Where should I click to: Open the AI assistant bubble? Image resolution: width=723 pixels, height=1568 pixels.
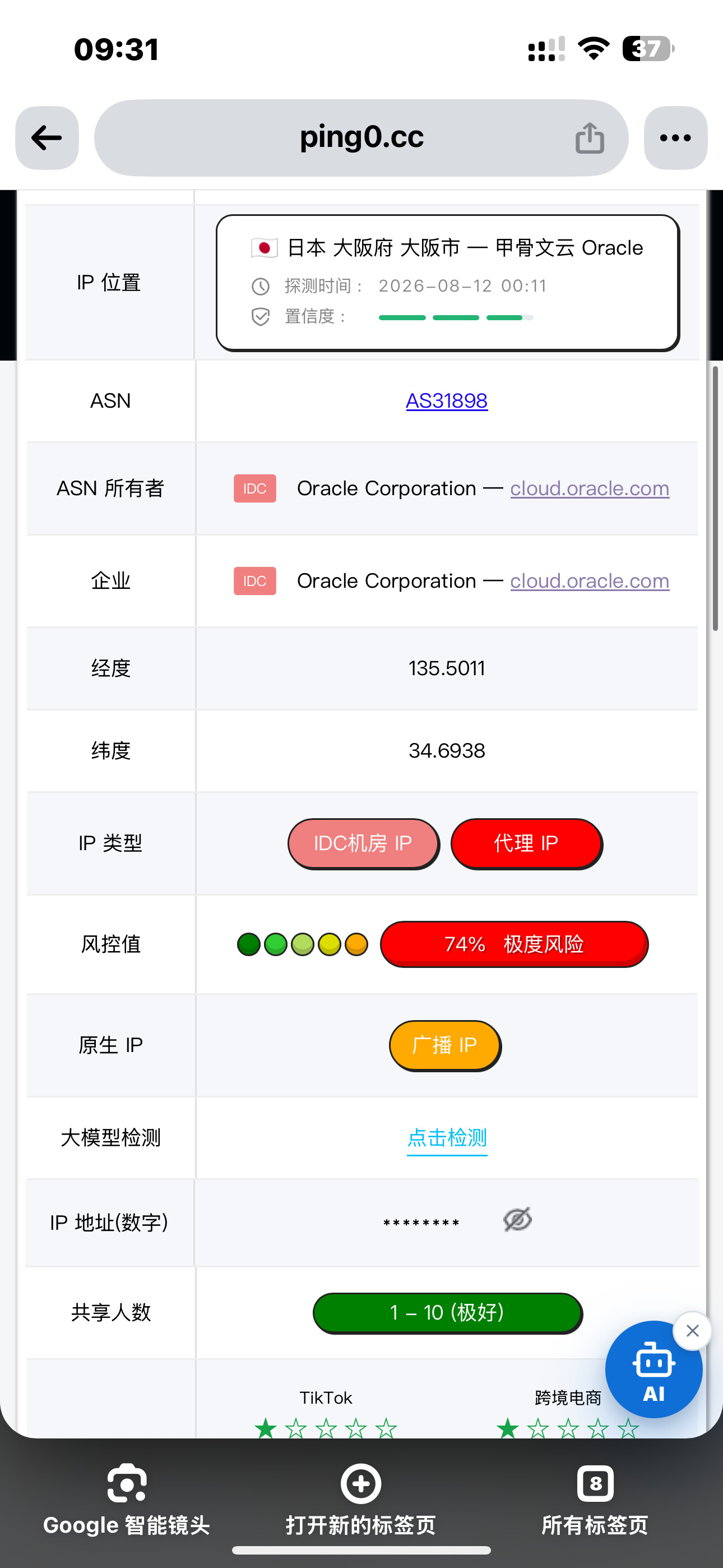pos(654,1370)
